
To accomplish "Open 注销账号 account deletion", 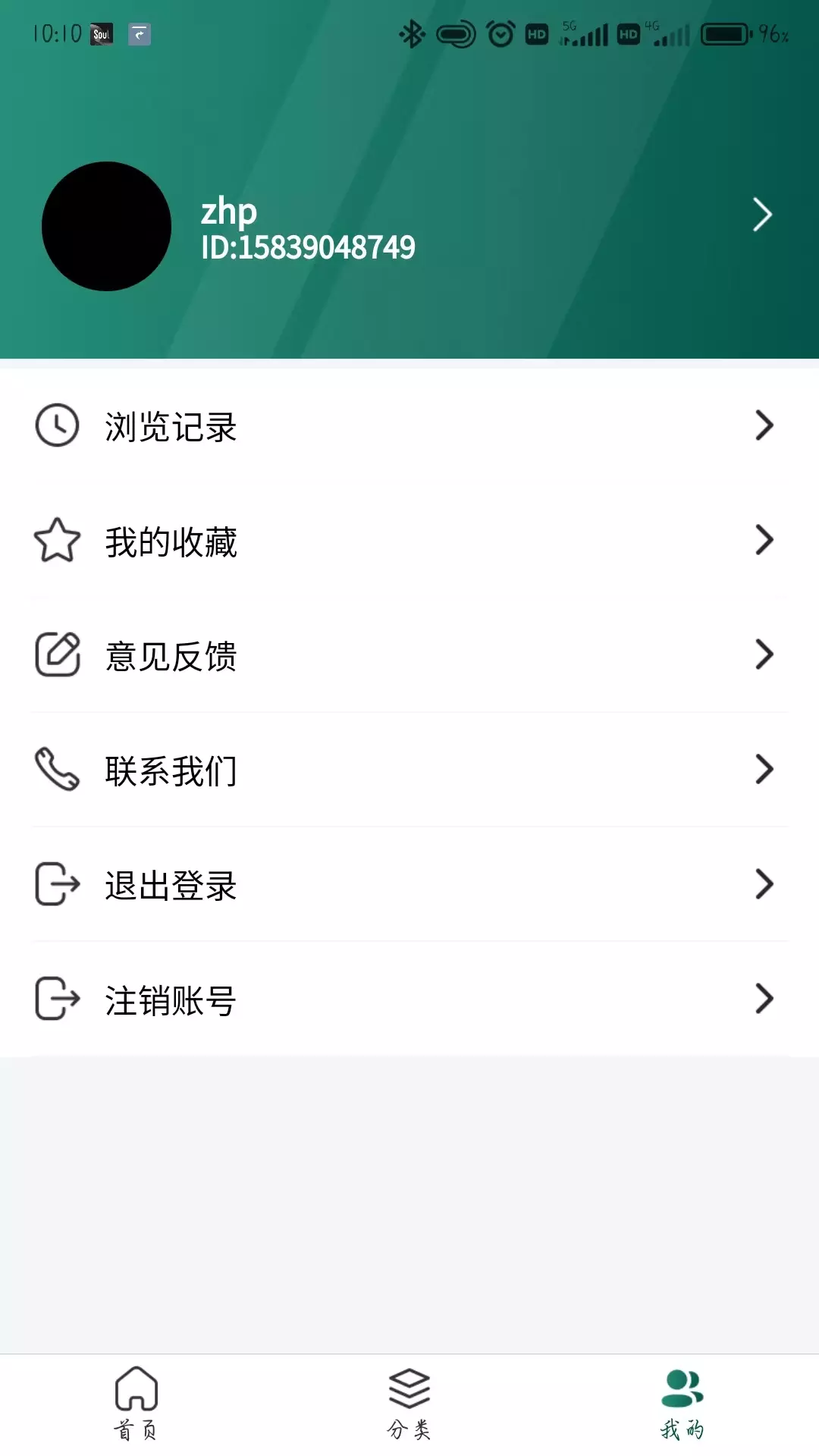I will point(409,999).
